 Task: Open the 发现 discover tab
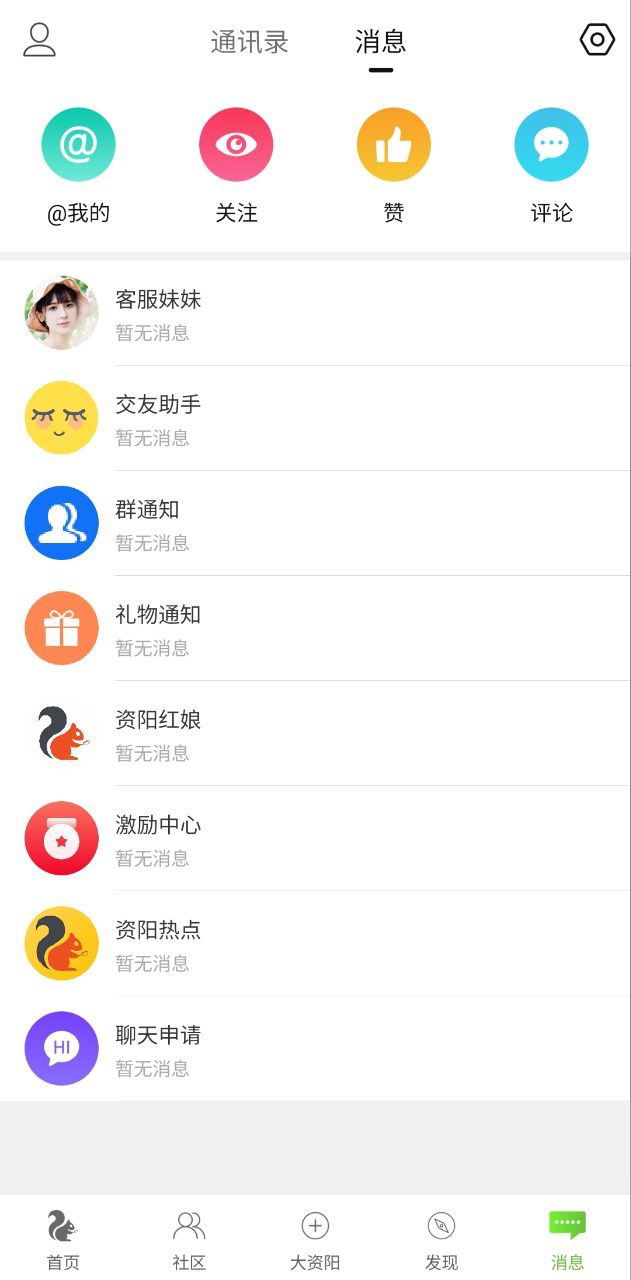pos(441,1239)
